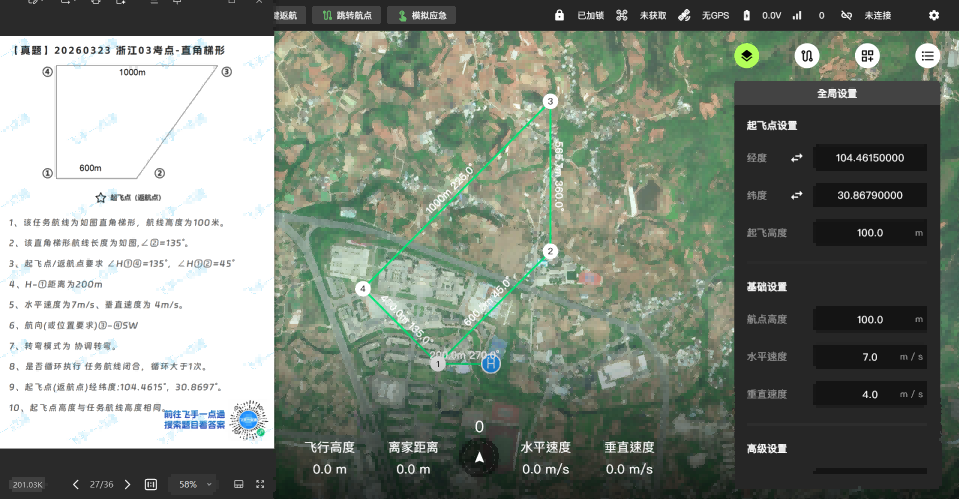The height and width of the screenshot is (499, 959).
Task: Select waypoint 3 on the map
Action: (x=550, y=101)
